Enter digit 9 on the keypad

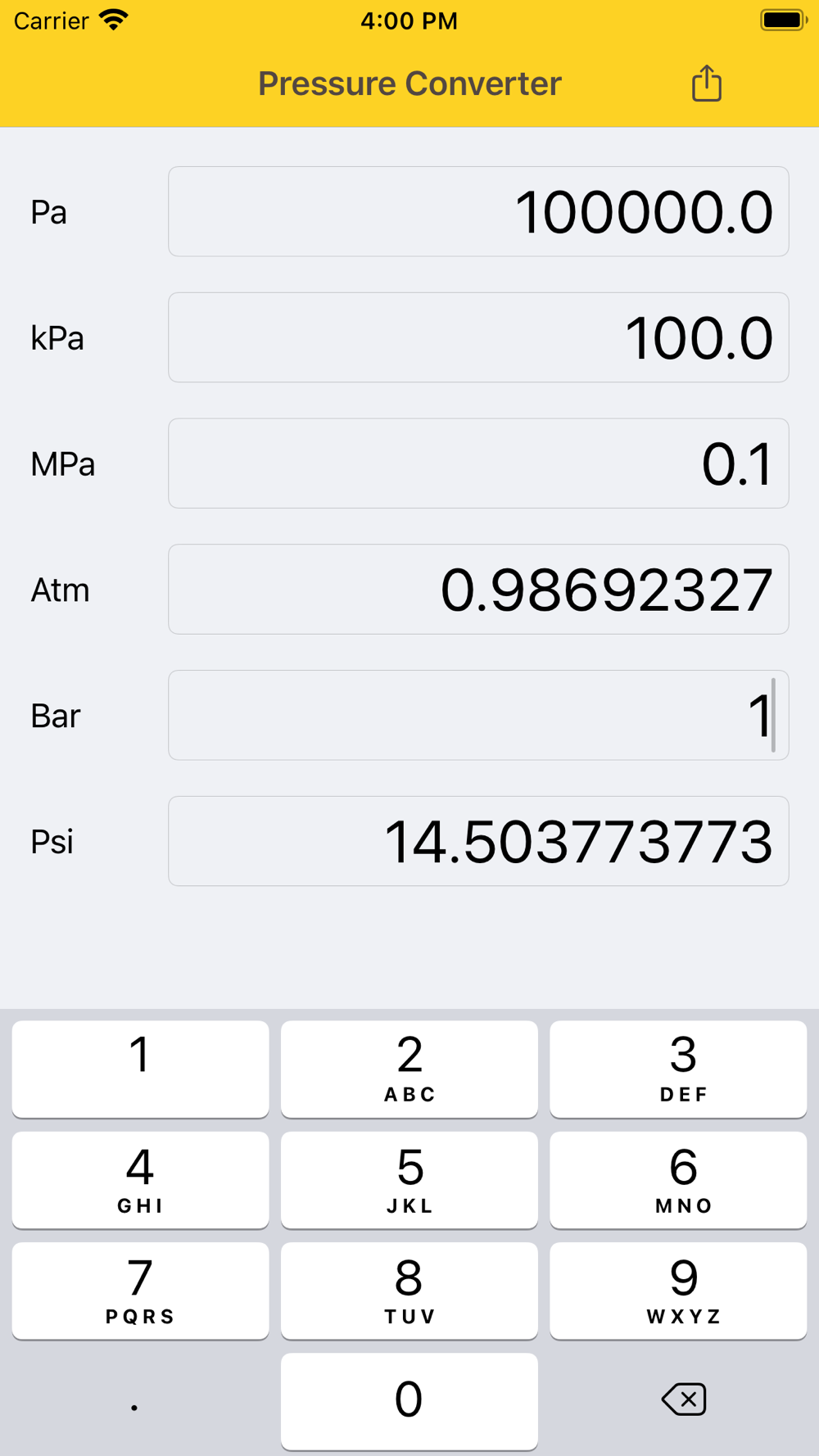tap(678, 1291)
